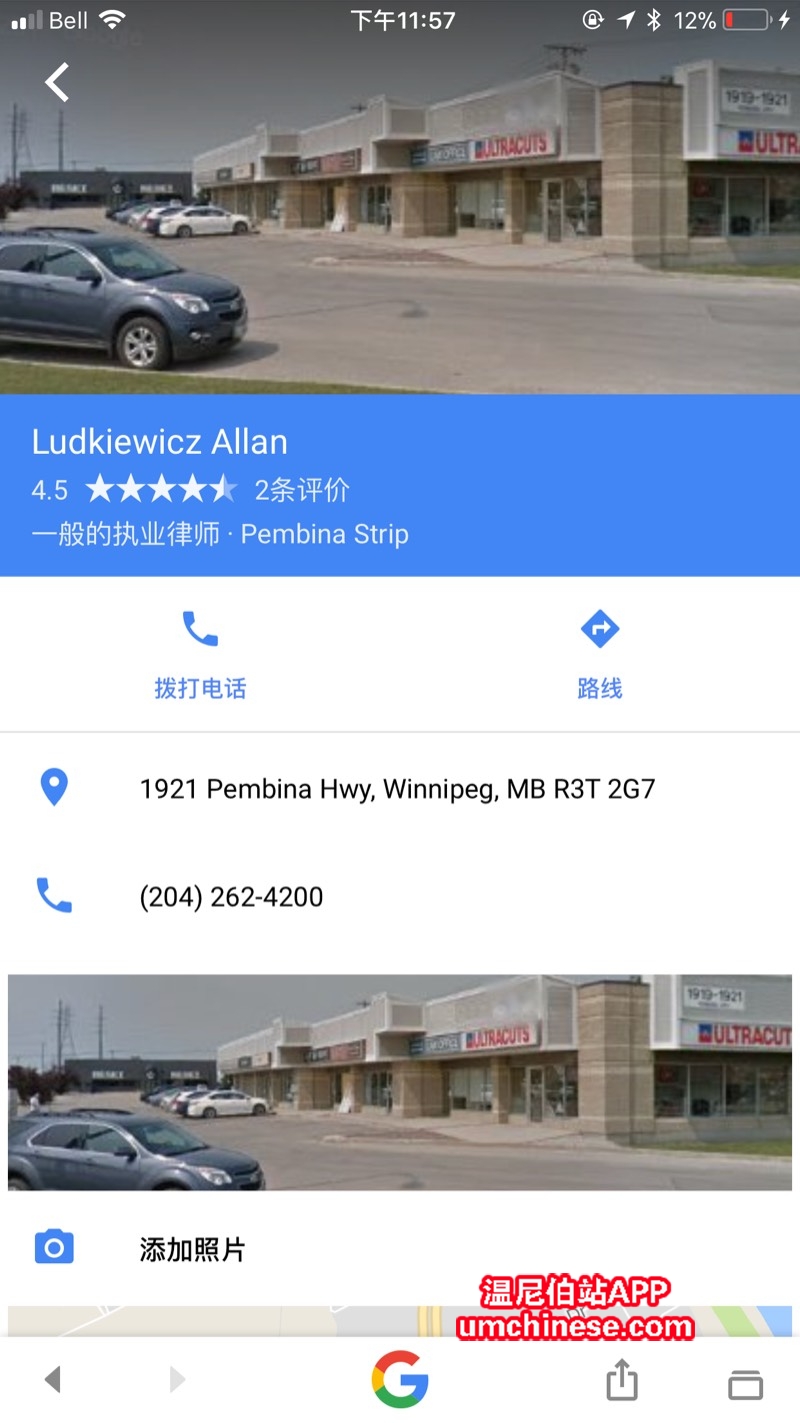Tap 拨打电话 to call the lawyer
Viewport: 800px width, 1423px height.
click(x=200, y=655)
